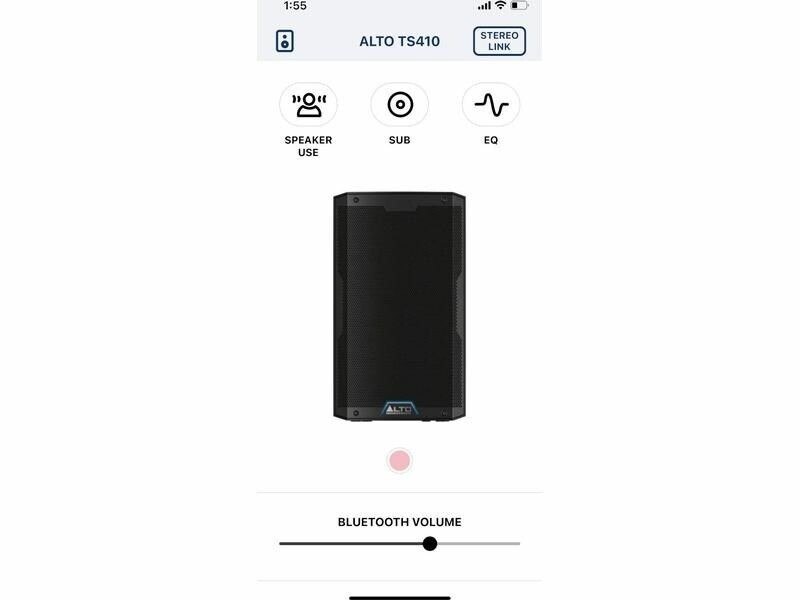Open the Sub settings

pos(399,104)
